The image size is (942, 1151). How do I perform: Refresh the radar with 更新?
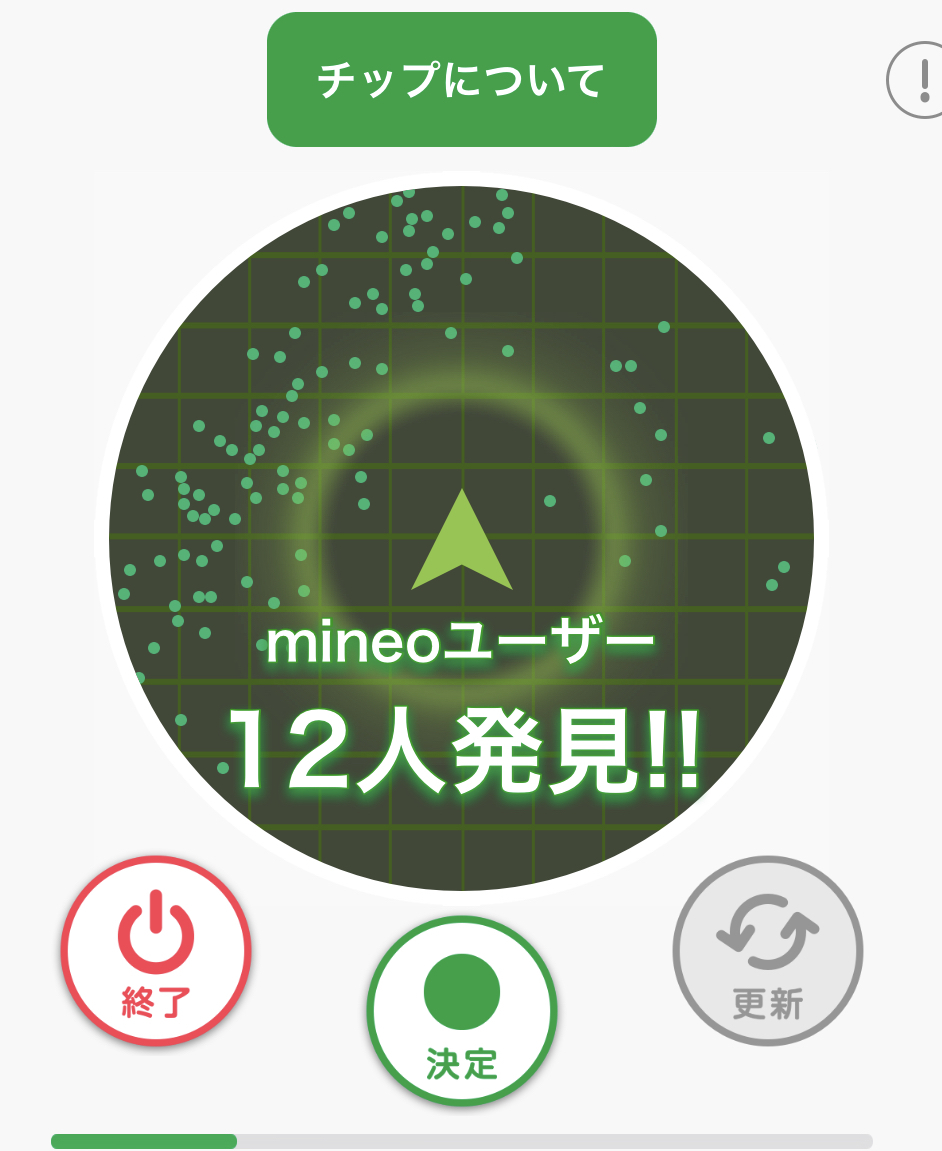767,951
